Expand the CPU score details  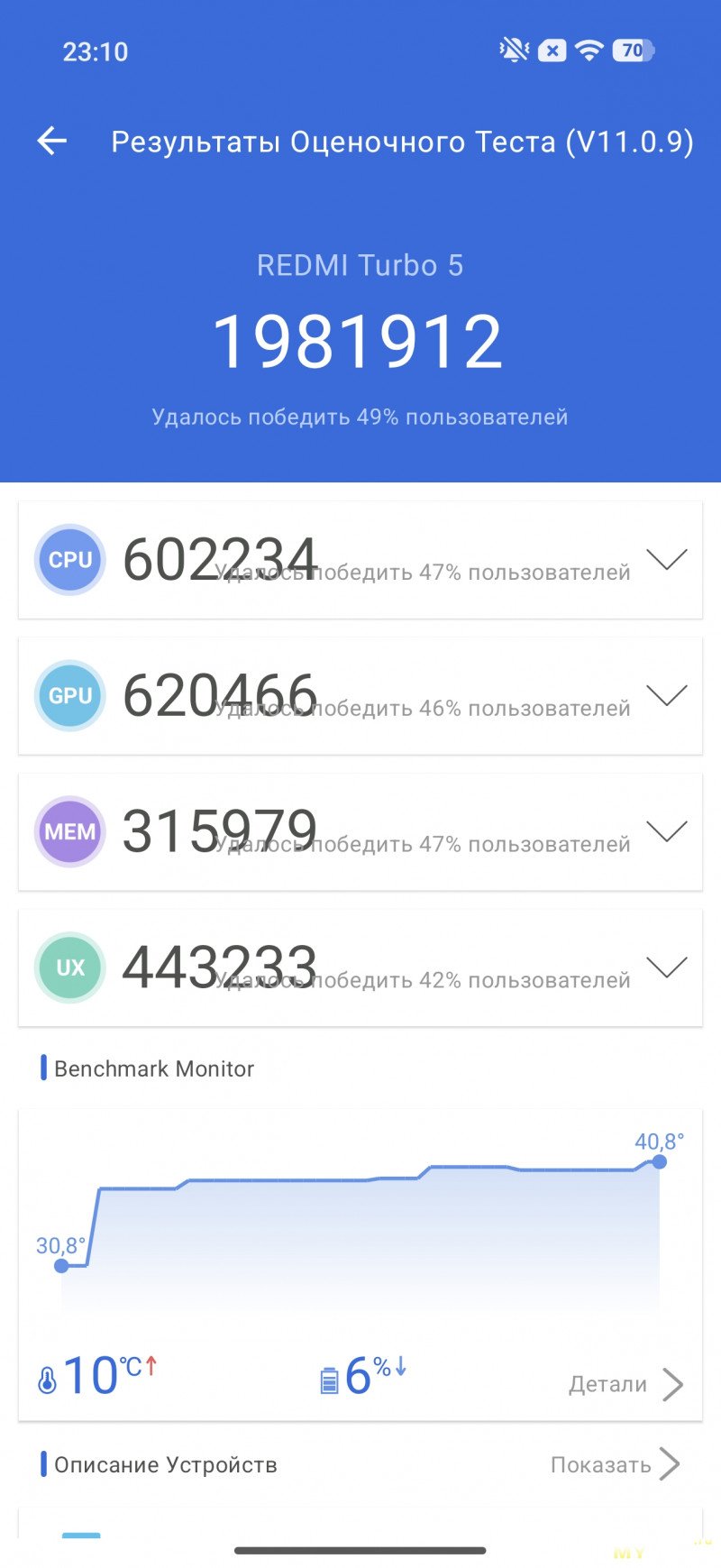[667, 559]
